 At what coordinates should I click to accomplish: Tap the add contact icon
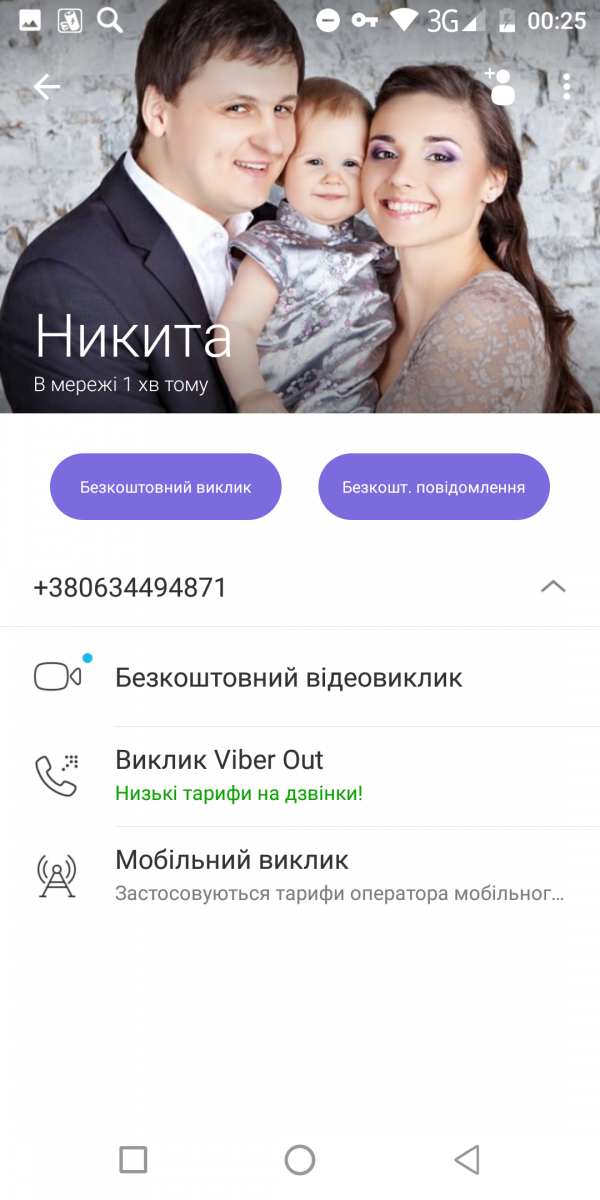[x=499, y=86]
